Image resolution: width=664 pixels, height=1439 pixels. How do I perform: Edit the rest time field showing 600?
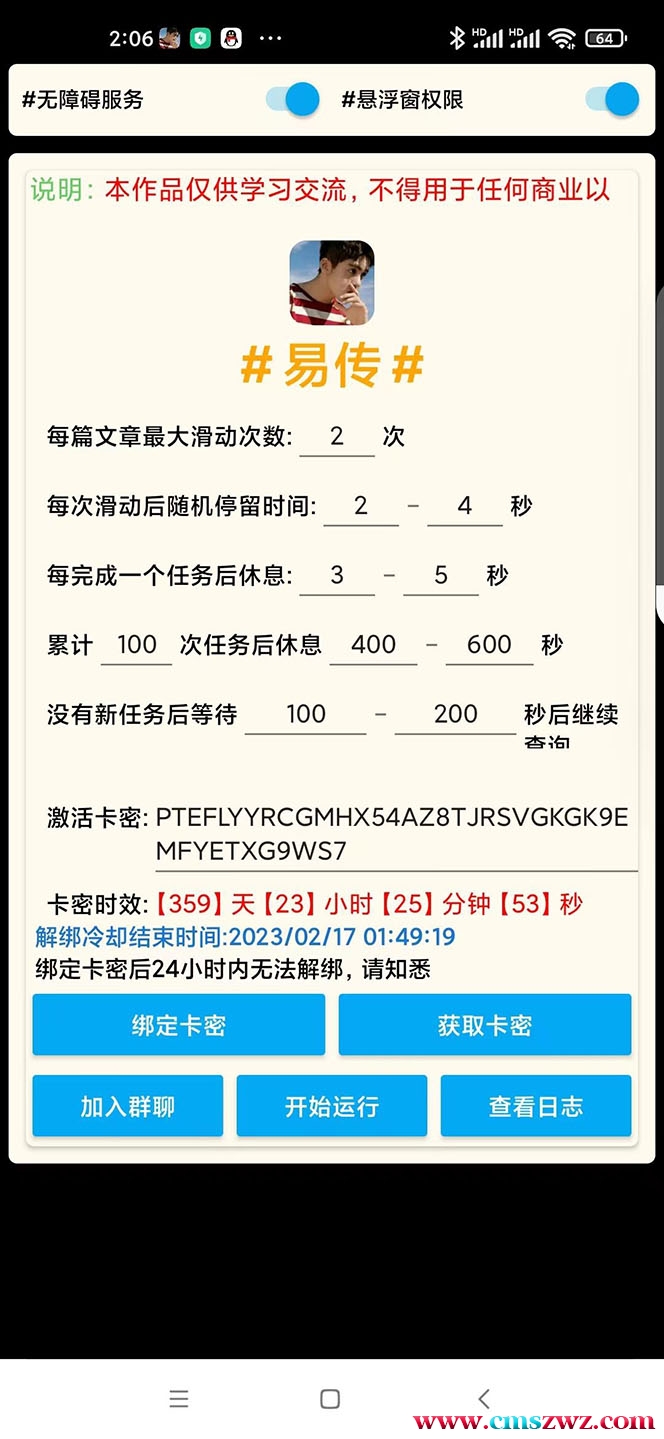489,645
